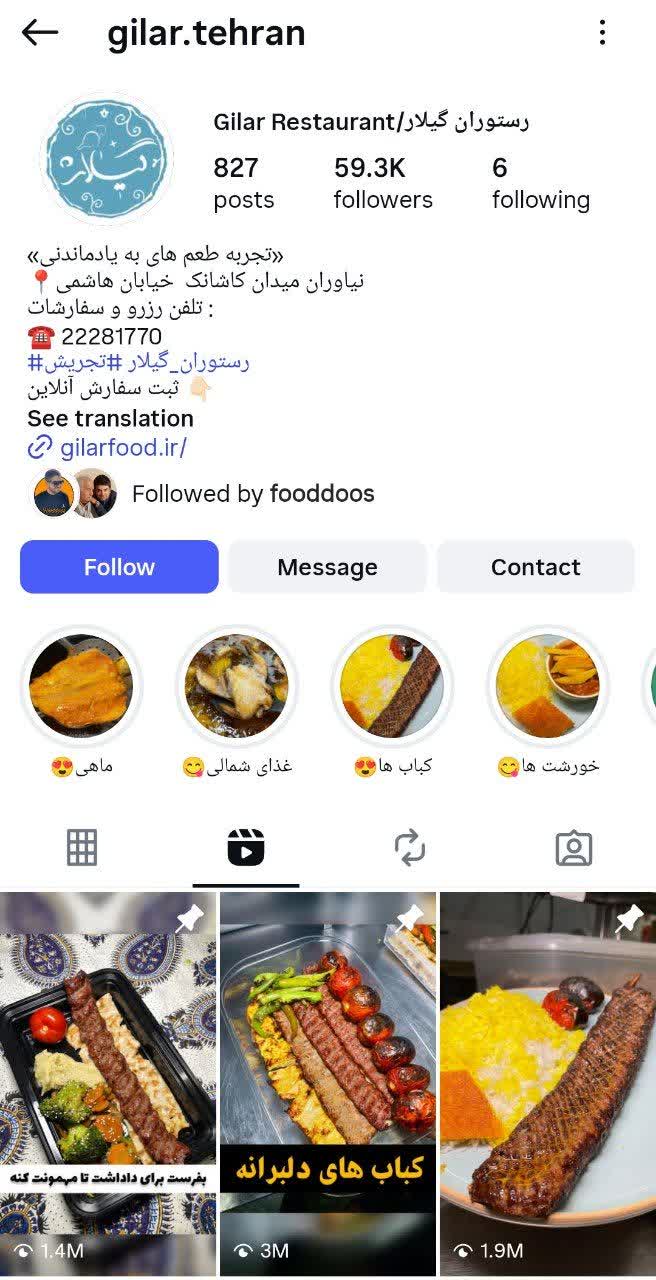Switch to the reposts tab
The image size is (656, 1280).
(x=410, y=848)
